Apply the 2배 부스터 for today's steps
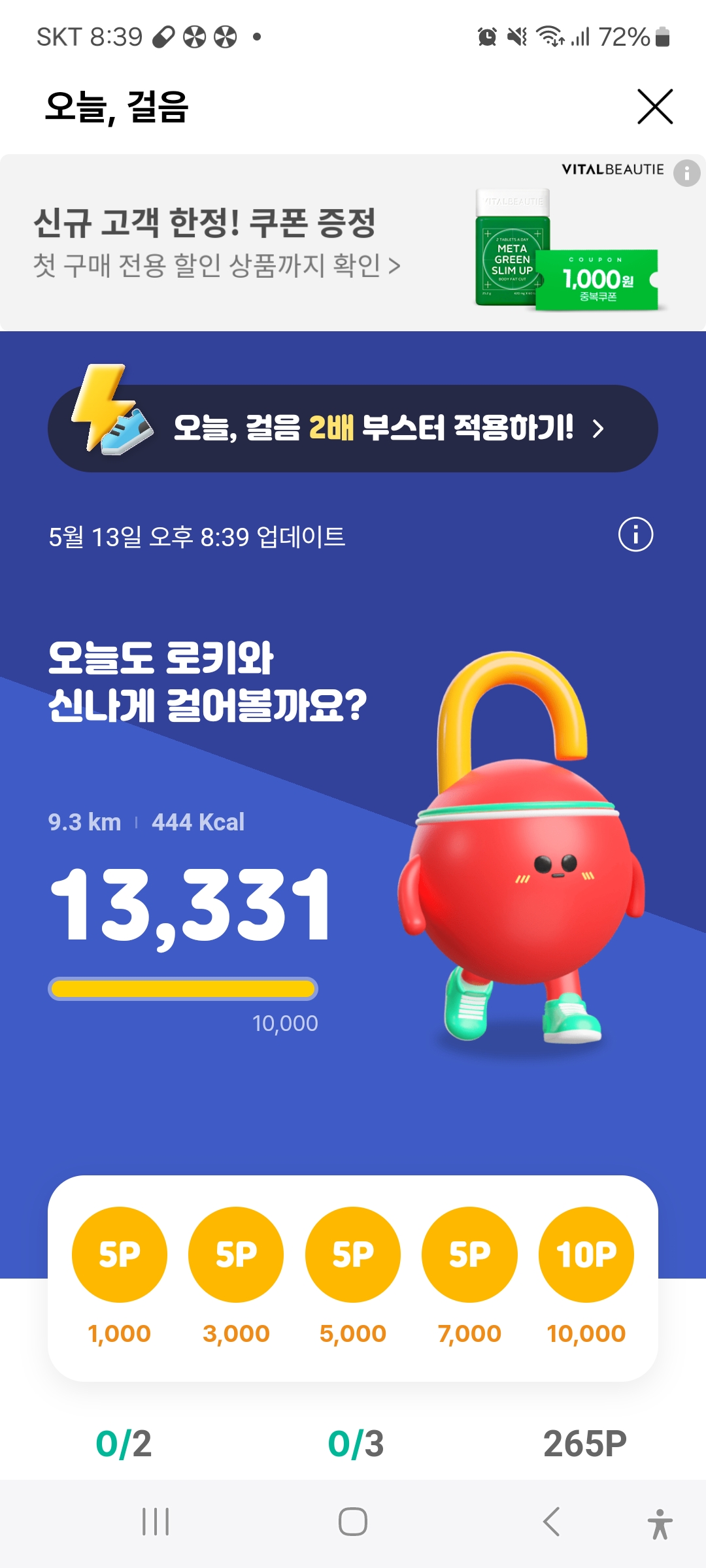The width and height of the screenshot is (706, 1568). click(353, 429)
